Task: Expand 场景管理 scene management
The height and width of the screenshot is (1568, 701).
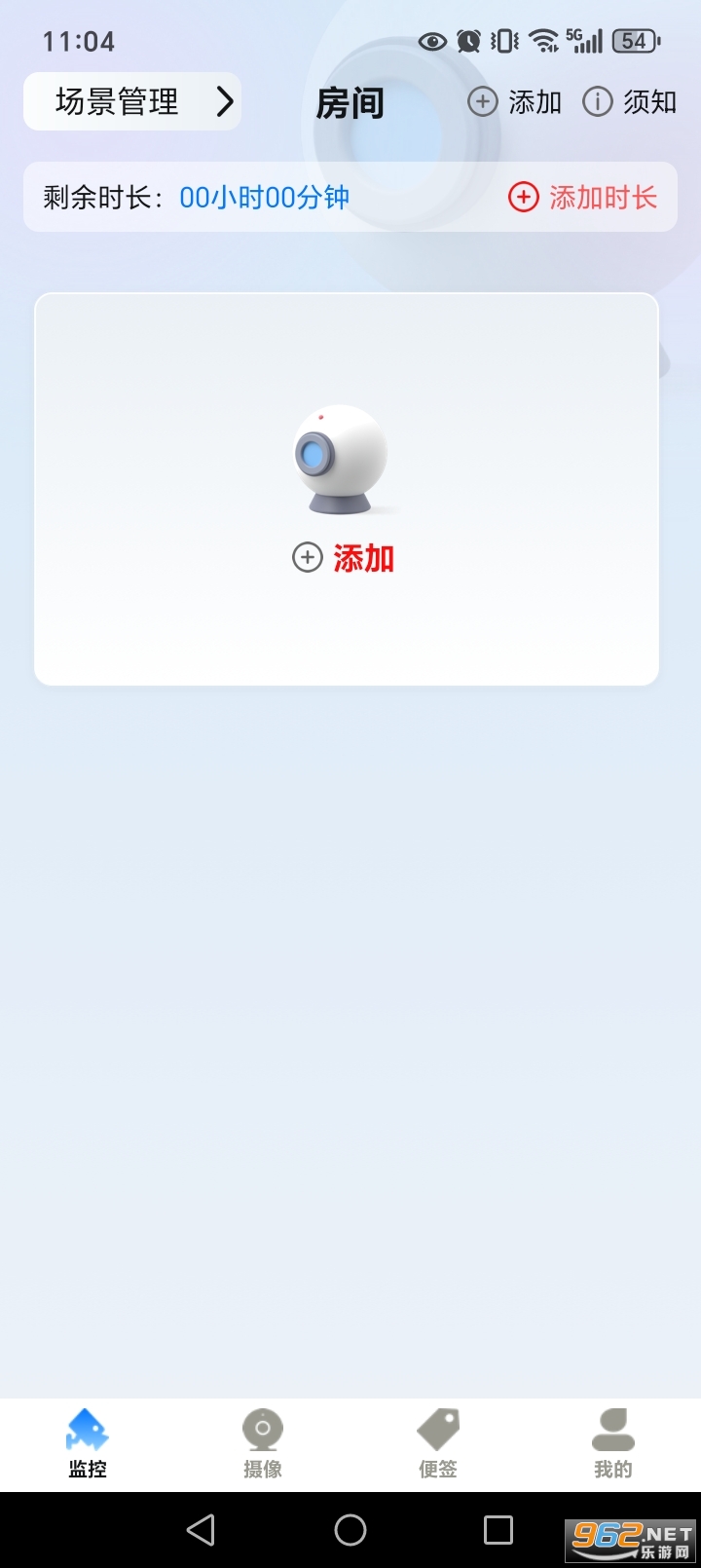Action: [x=118, y=101]
